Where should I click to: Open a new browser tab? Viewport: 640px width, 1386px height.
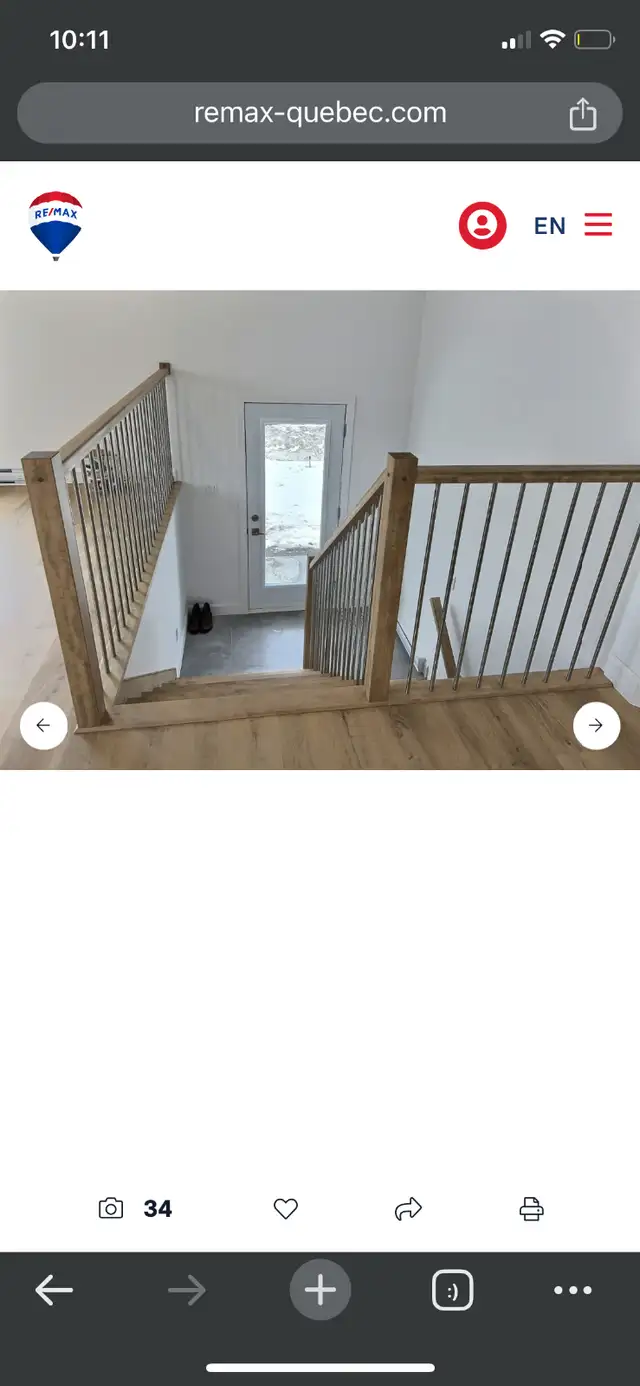coord(320,1290)
